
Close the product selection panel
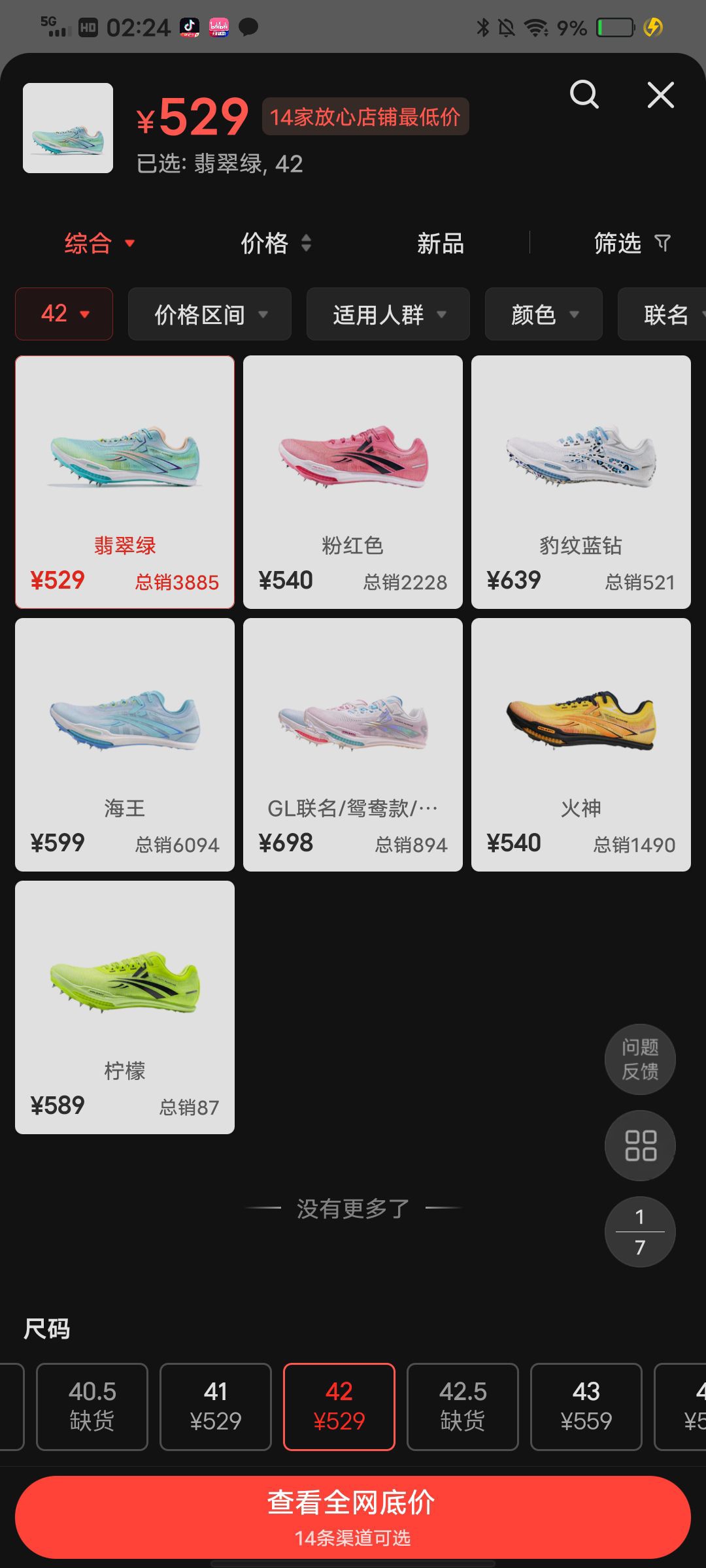(x=660, y=95)
